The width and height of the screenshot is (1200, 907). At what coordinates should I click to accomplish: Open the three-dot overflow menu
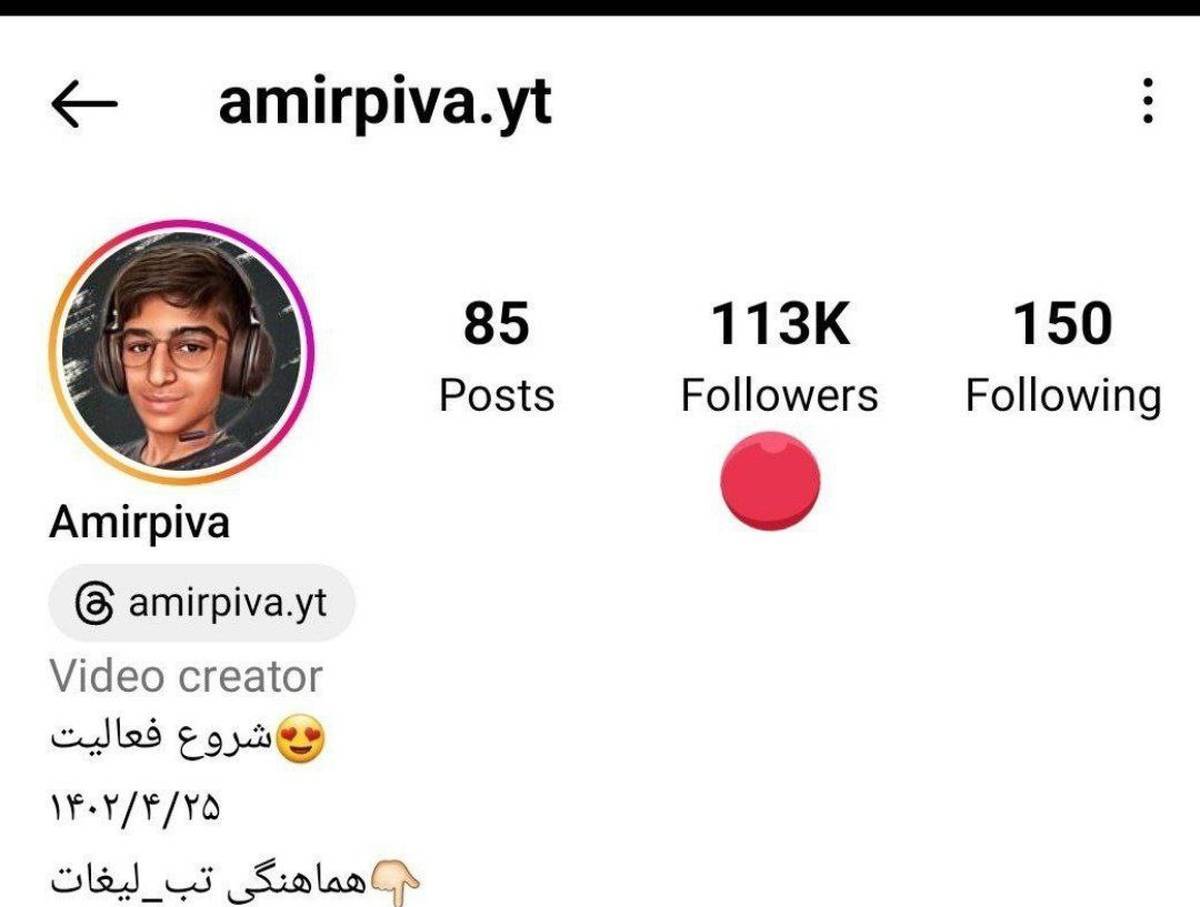click(x=1148, y=101)
